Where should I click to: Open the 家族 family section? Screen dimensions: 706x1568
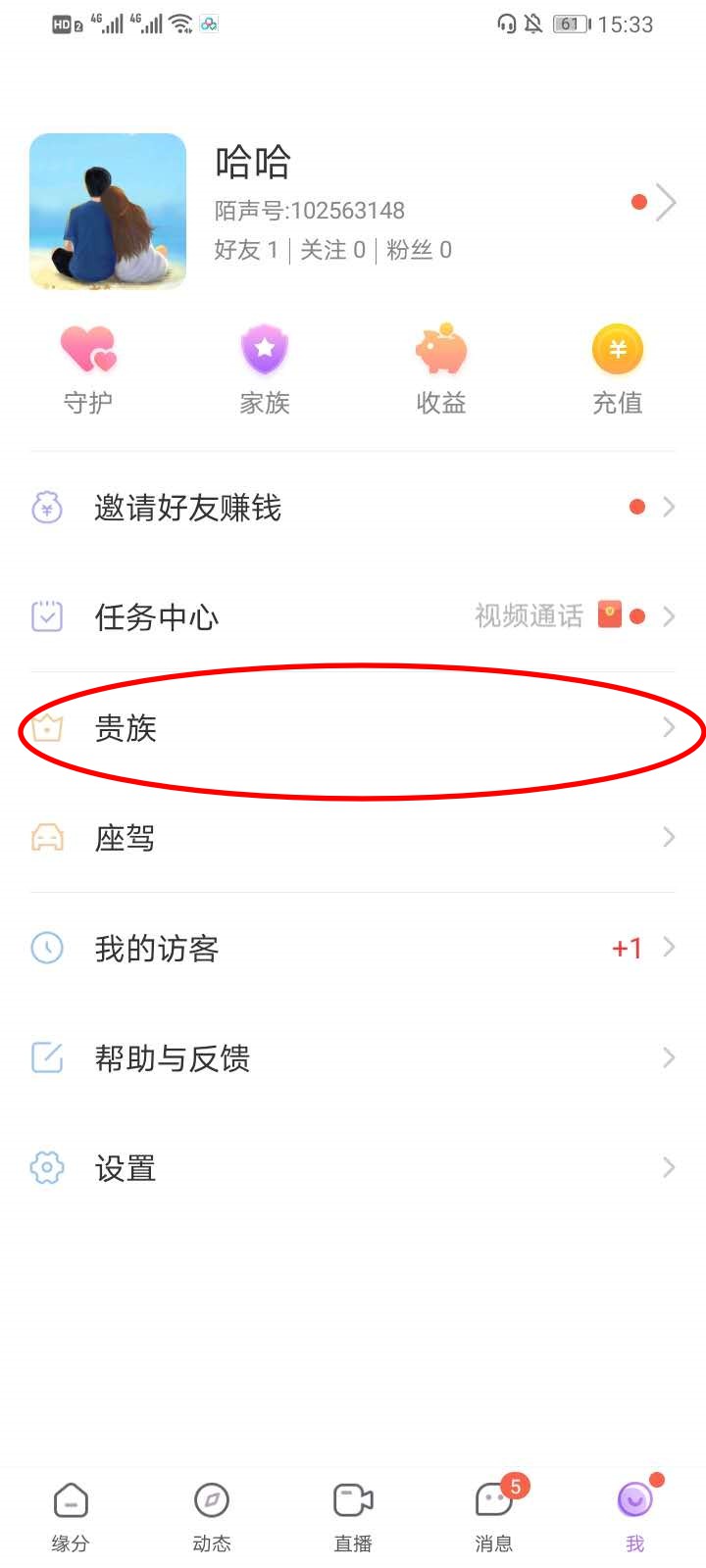pyautogui.click(x=265, y=369)
